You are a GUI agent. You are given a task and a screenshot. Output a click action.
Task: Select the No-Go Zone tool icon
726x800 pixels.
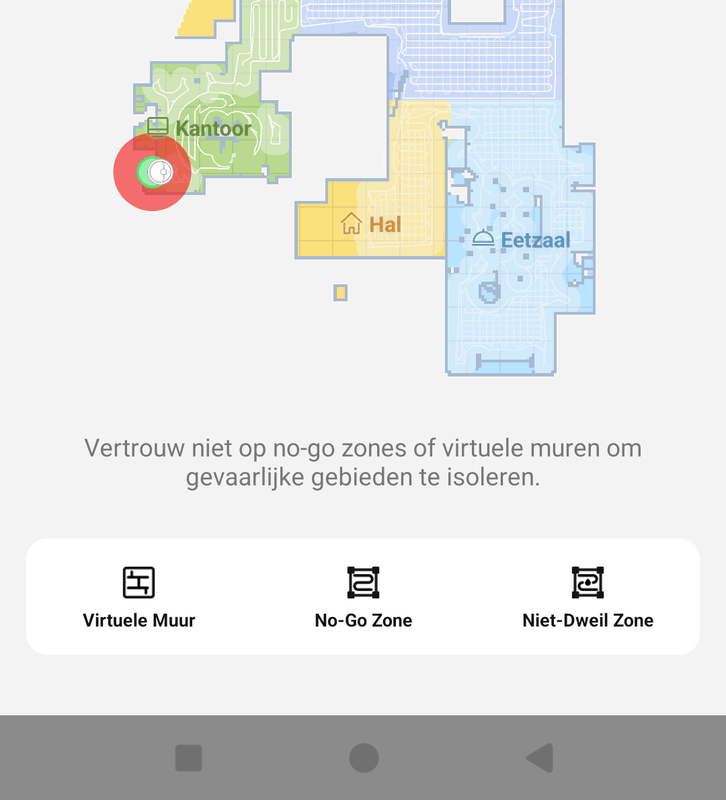click(x=363, y=582)
